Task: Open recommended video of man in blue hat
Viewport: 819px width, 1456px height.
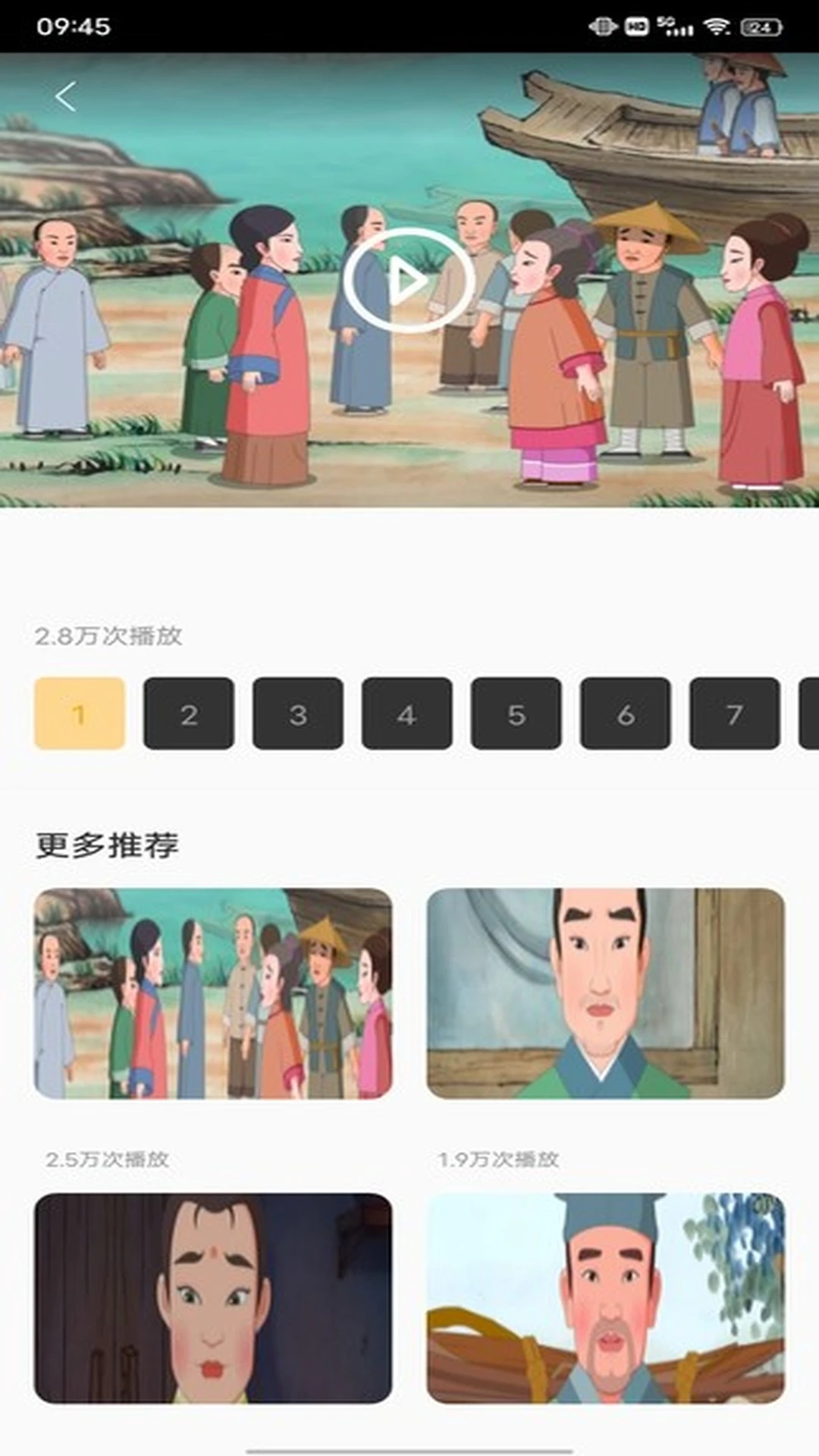Action: [605, 1298]
